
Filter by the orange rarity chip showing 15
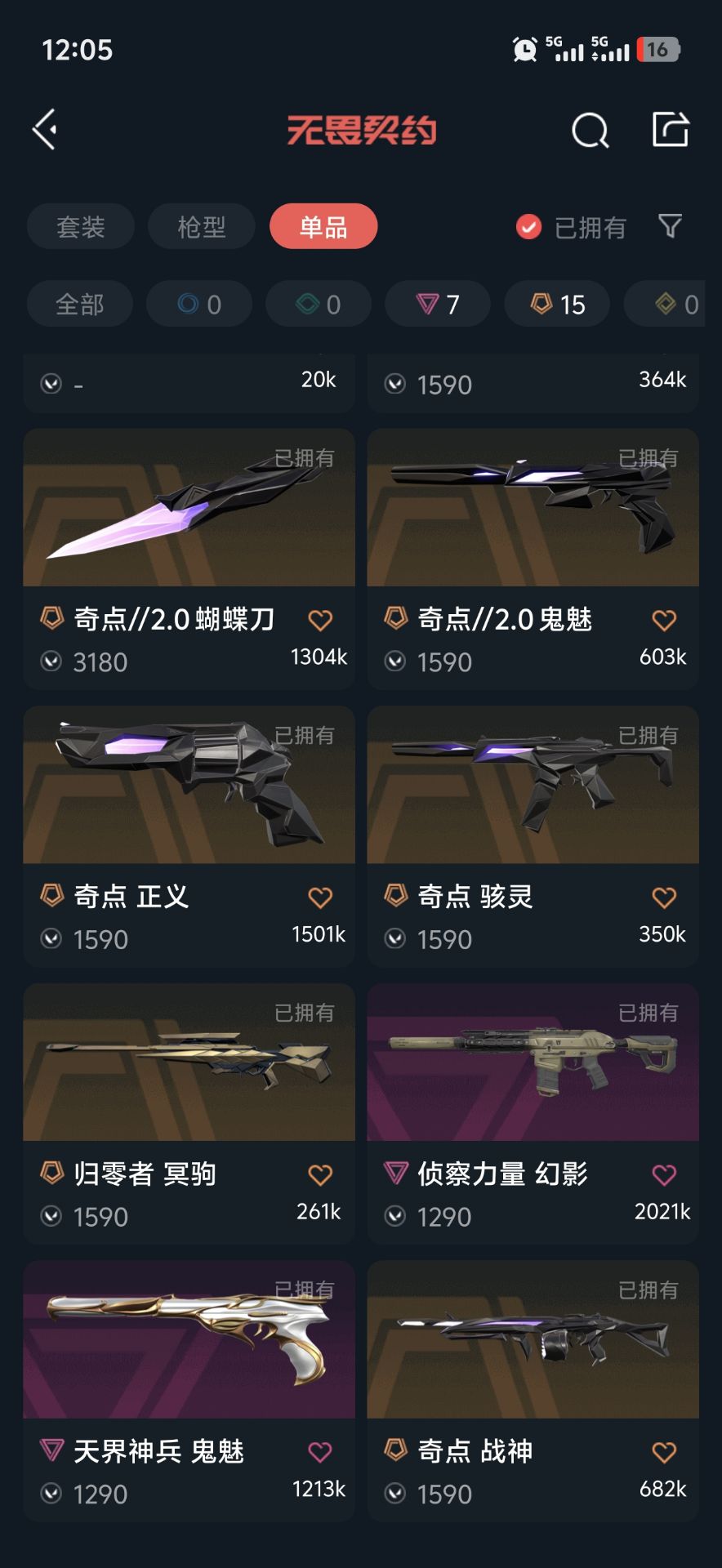point(558,305)
